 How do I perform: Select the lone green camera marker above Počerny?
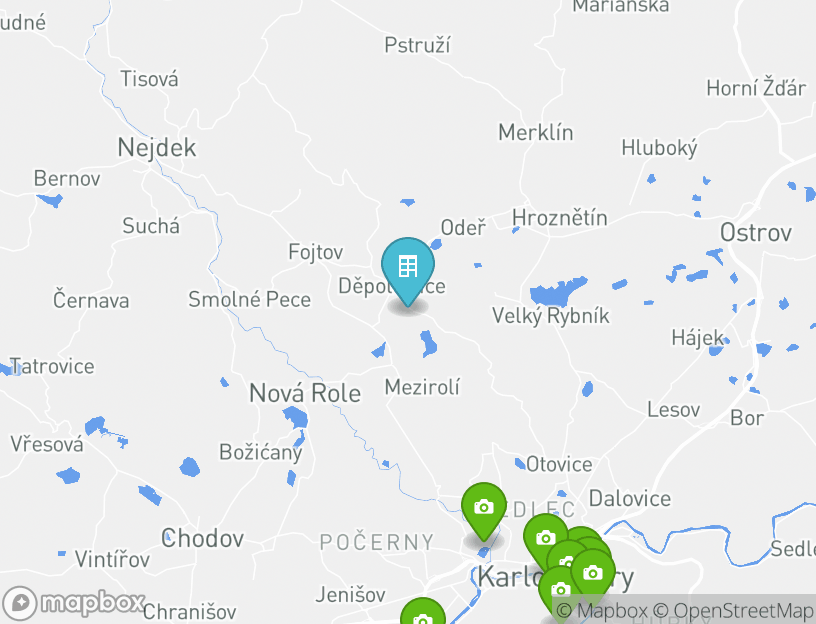[x=484, y=508]
